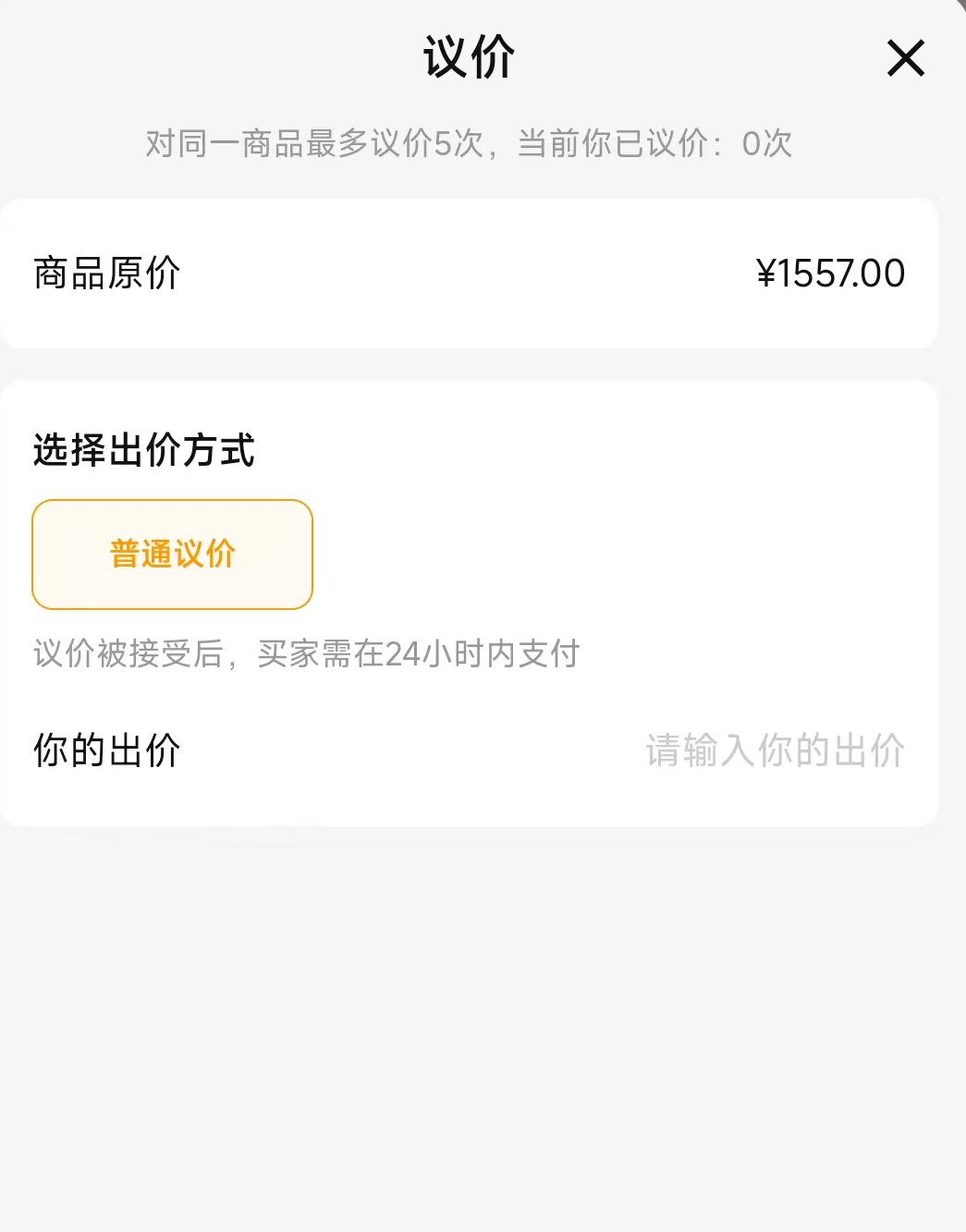Tap the 请输入你的出价 price field
The width and height of the screenshot is (966, 1232).
[x=774, y=750]
